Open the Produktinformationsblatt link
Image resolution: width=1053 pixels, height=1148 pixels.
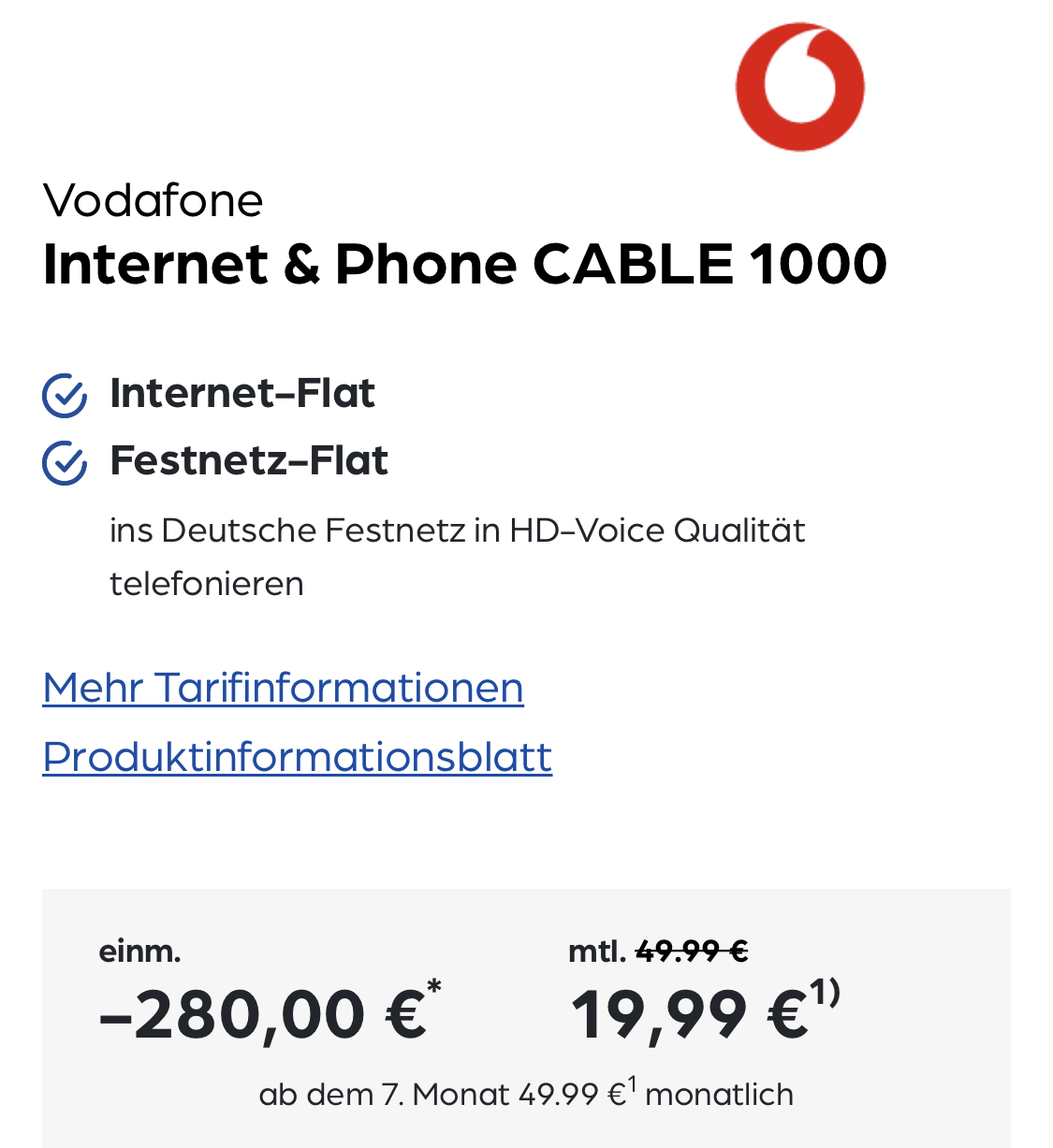[x=297, y=757]
